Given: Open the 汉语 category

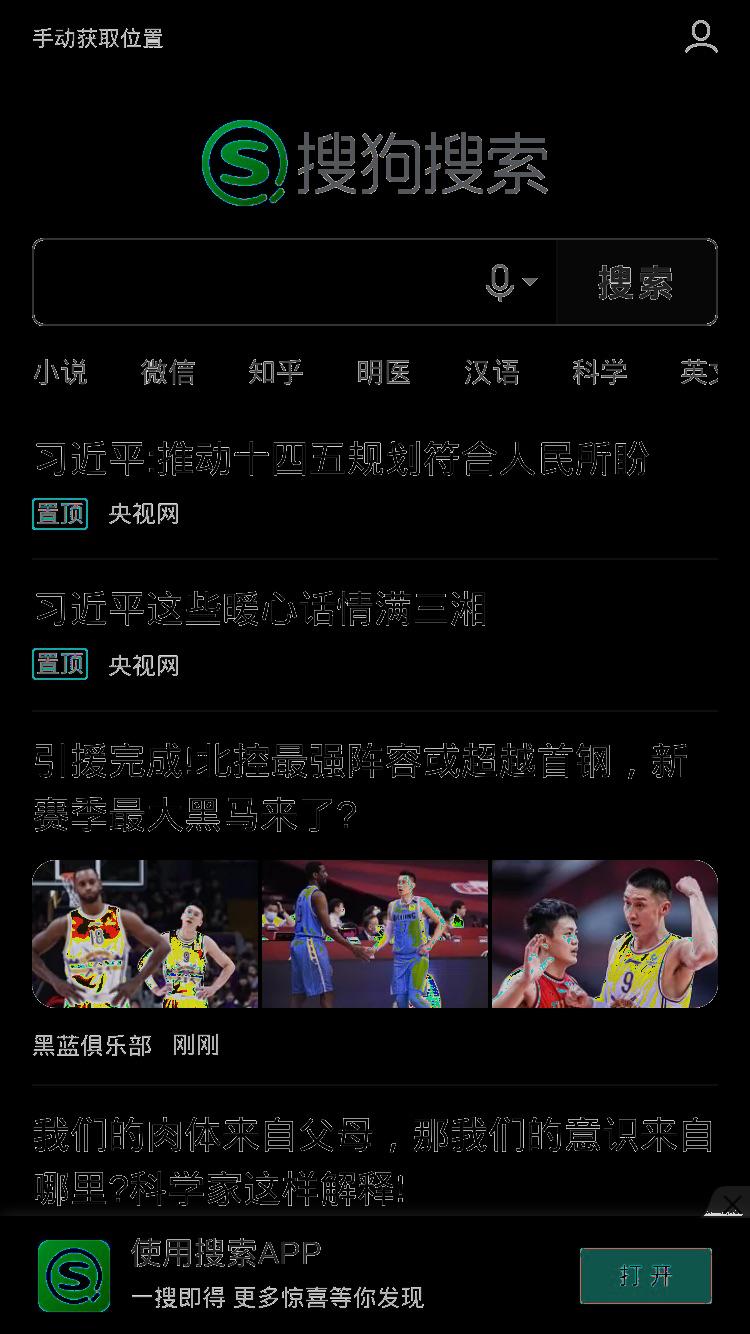Looking at the screenshot, I should tap(492, 372).
